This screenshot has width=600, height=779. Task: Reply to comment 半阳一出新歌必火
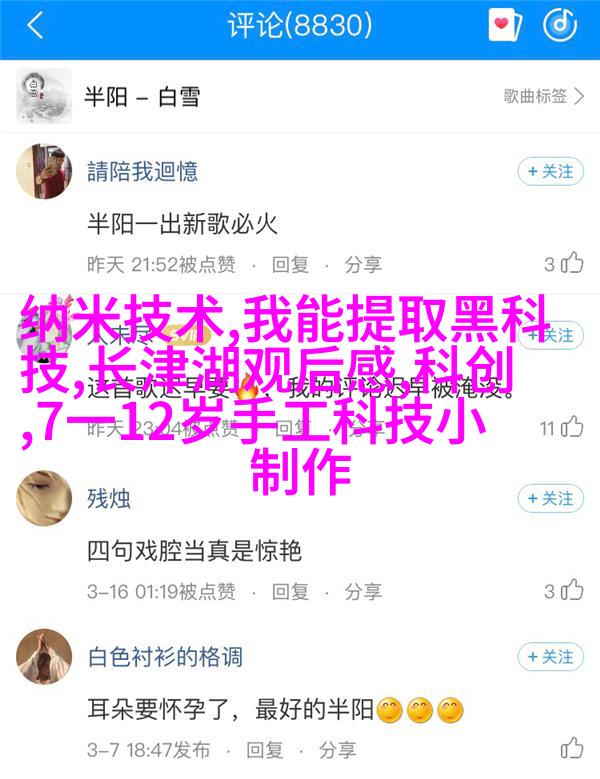click(x=290, y=264)
